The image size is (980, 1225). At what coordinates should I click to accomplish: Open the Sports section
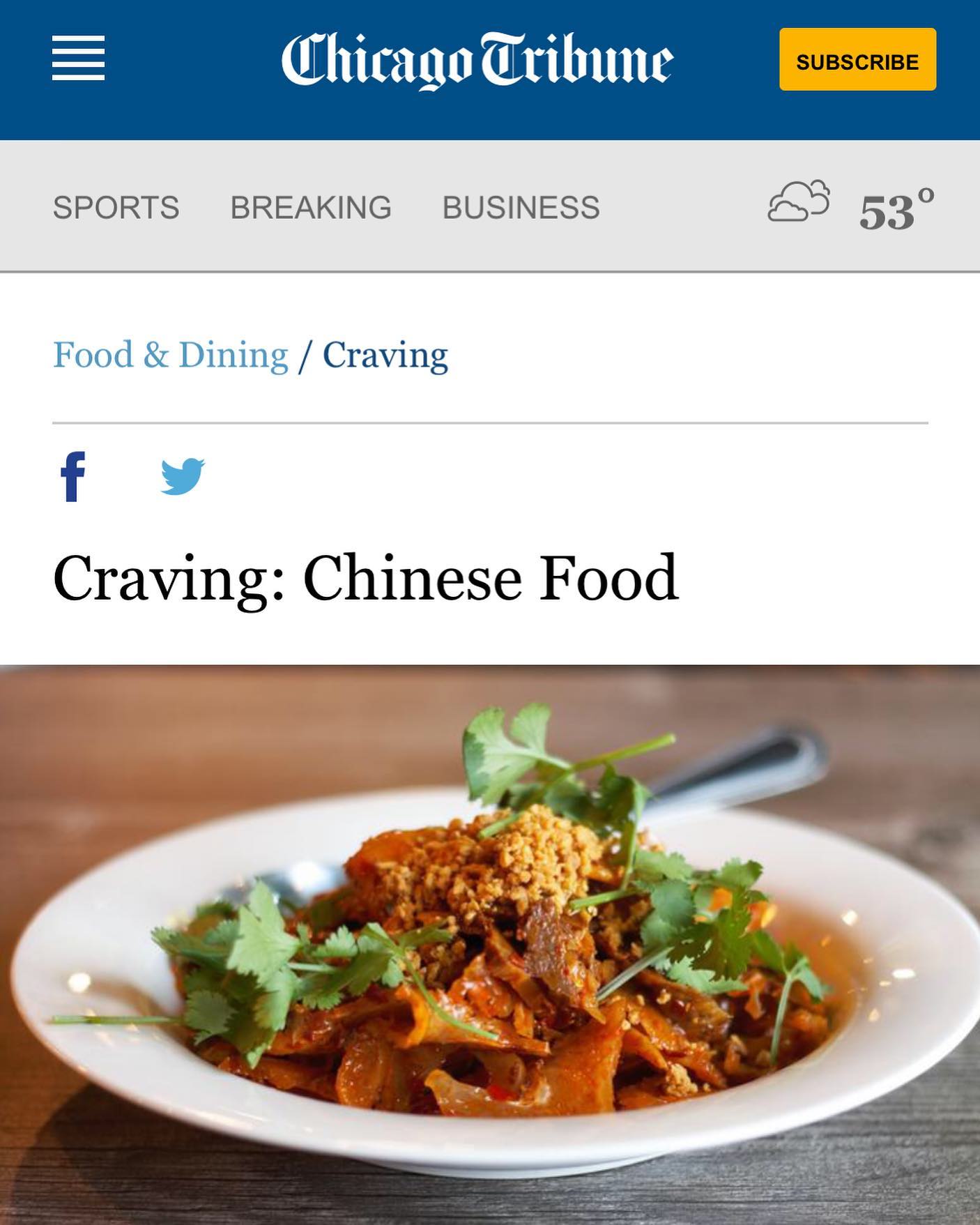[x=116, y=208]
